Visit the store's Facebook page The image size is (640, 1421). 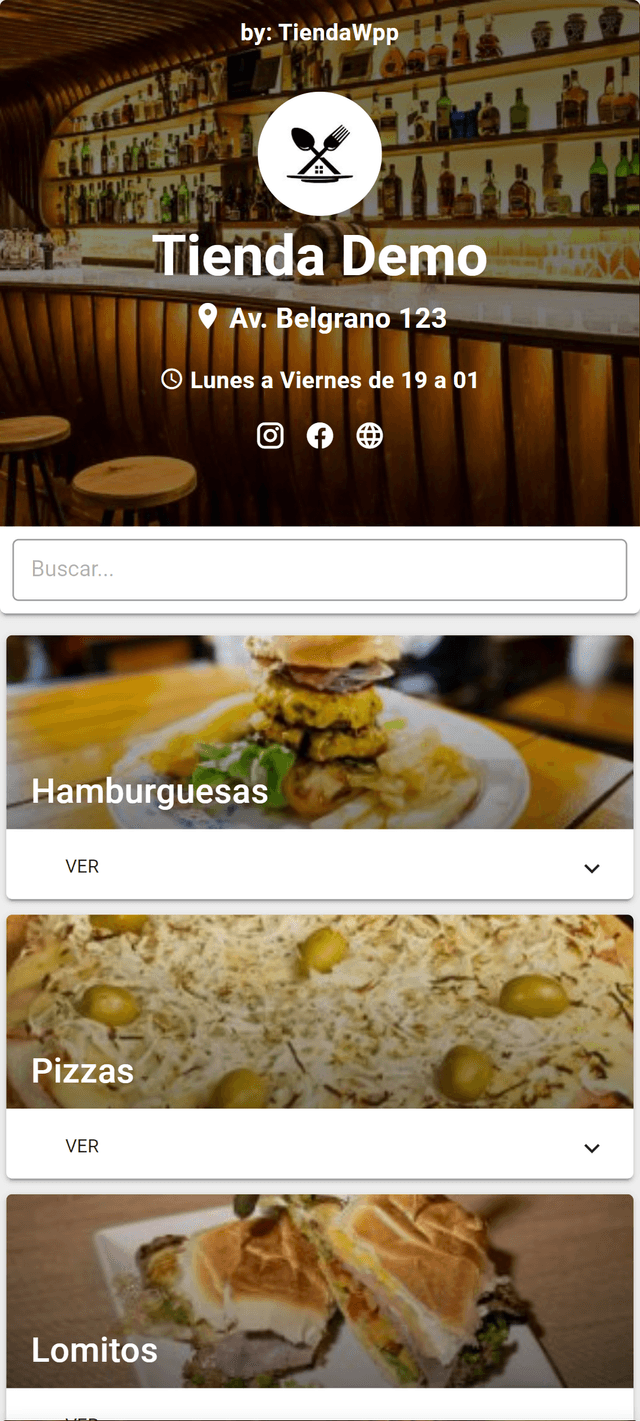coord(320,436)
